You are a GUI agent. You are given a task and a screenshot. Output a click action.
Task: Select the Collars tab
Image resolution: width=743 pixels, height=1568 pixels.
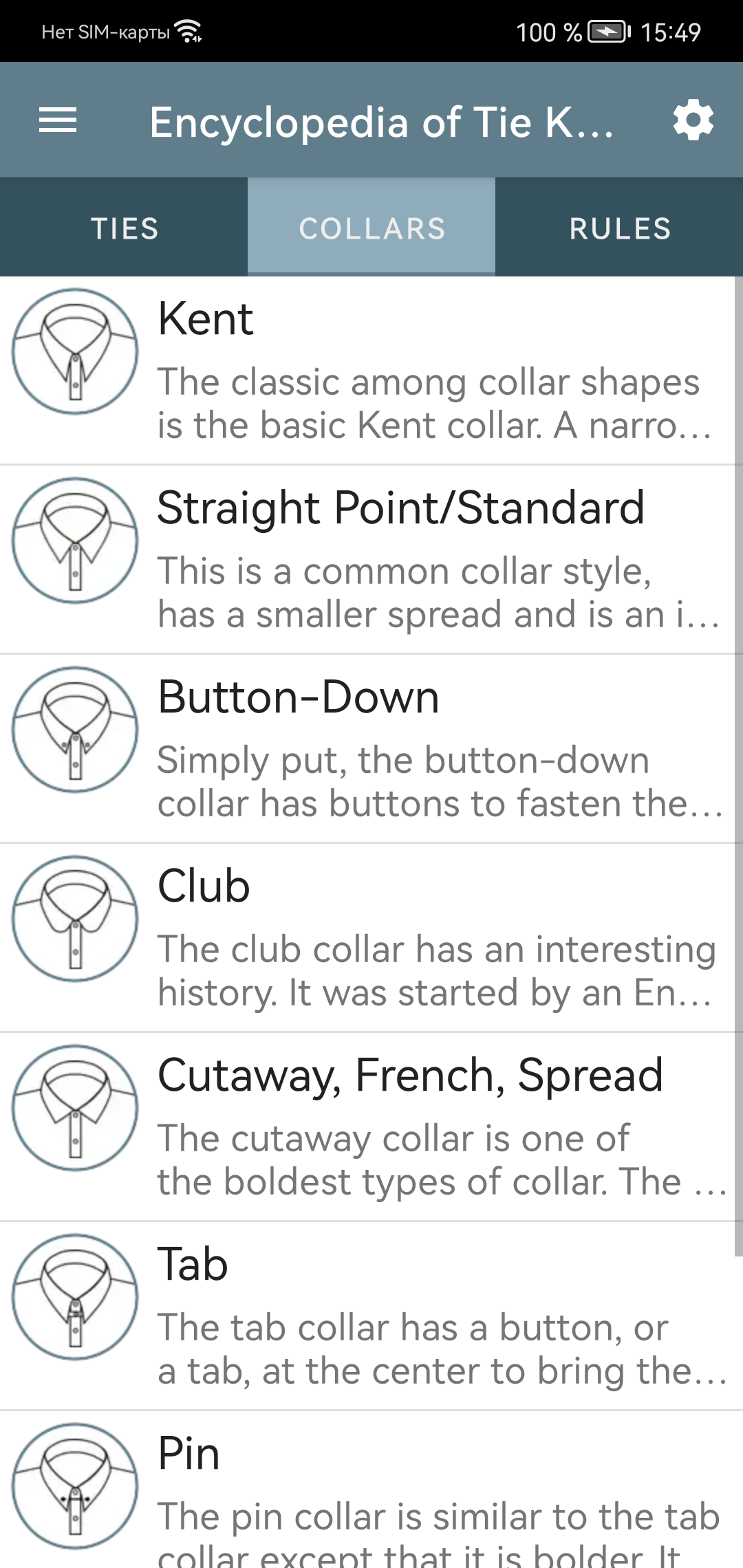pyautogui.click(x=371, y=228)
